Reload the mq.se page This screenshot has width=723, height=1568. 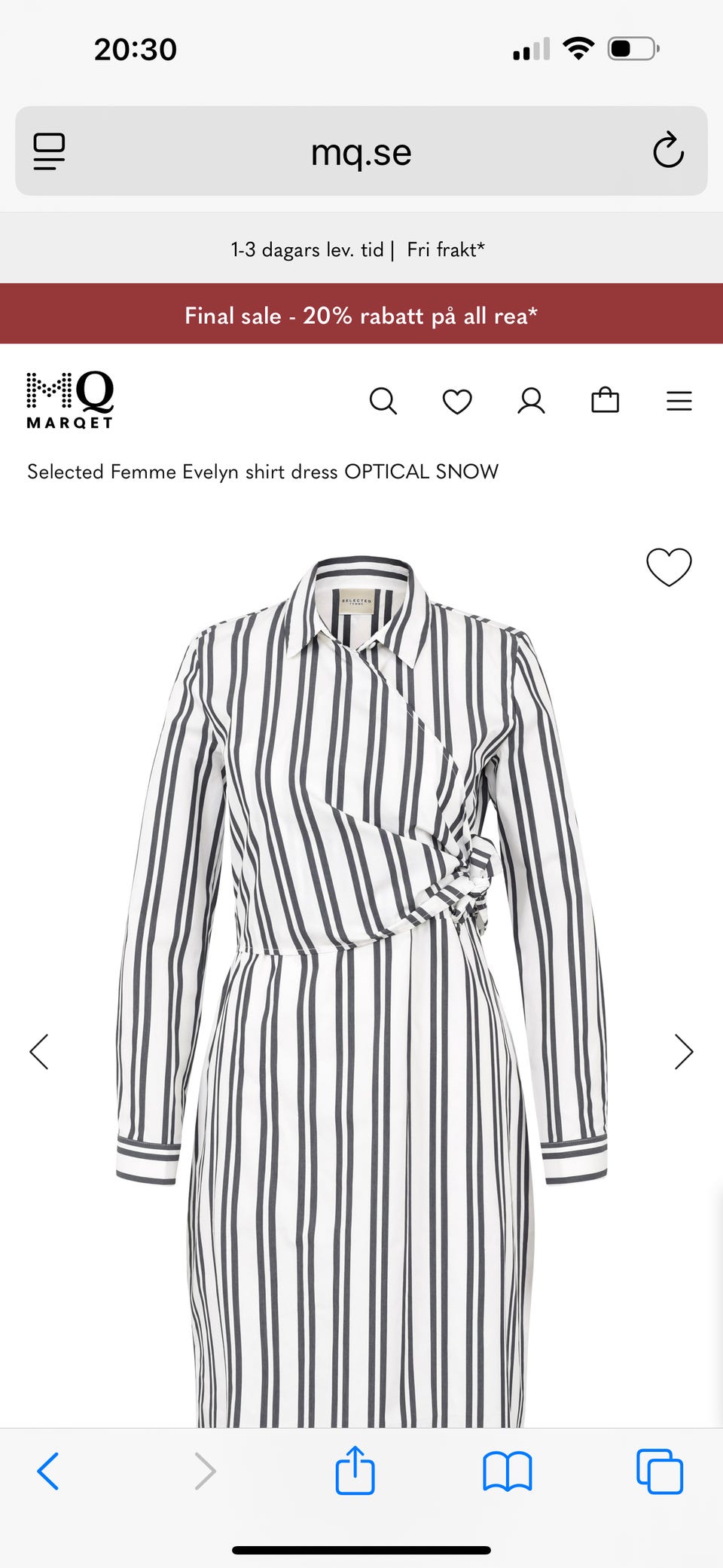[x=667, y=151]
